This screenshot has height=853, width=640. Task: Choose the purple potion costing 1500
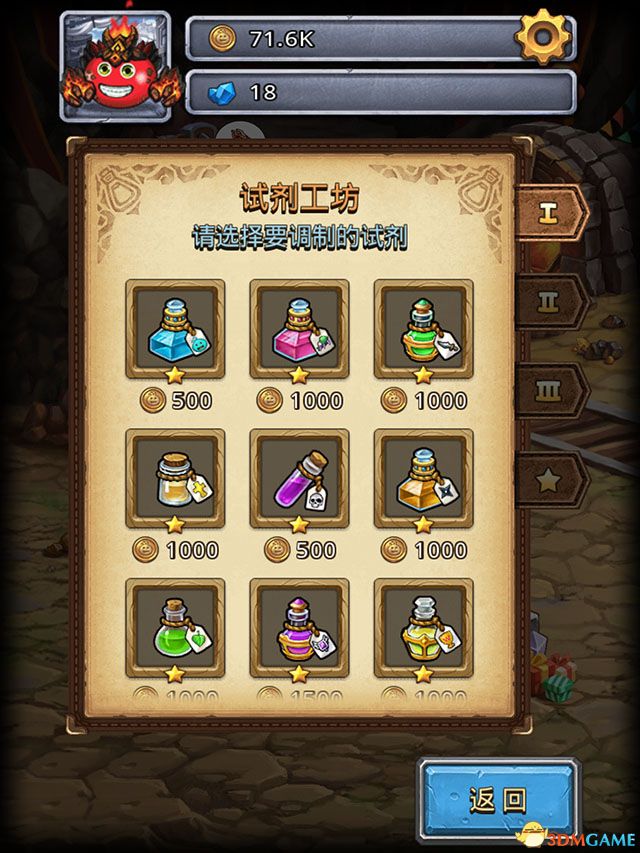[x=299, y=627]
